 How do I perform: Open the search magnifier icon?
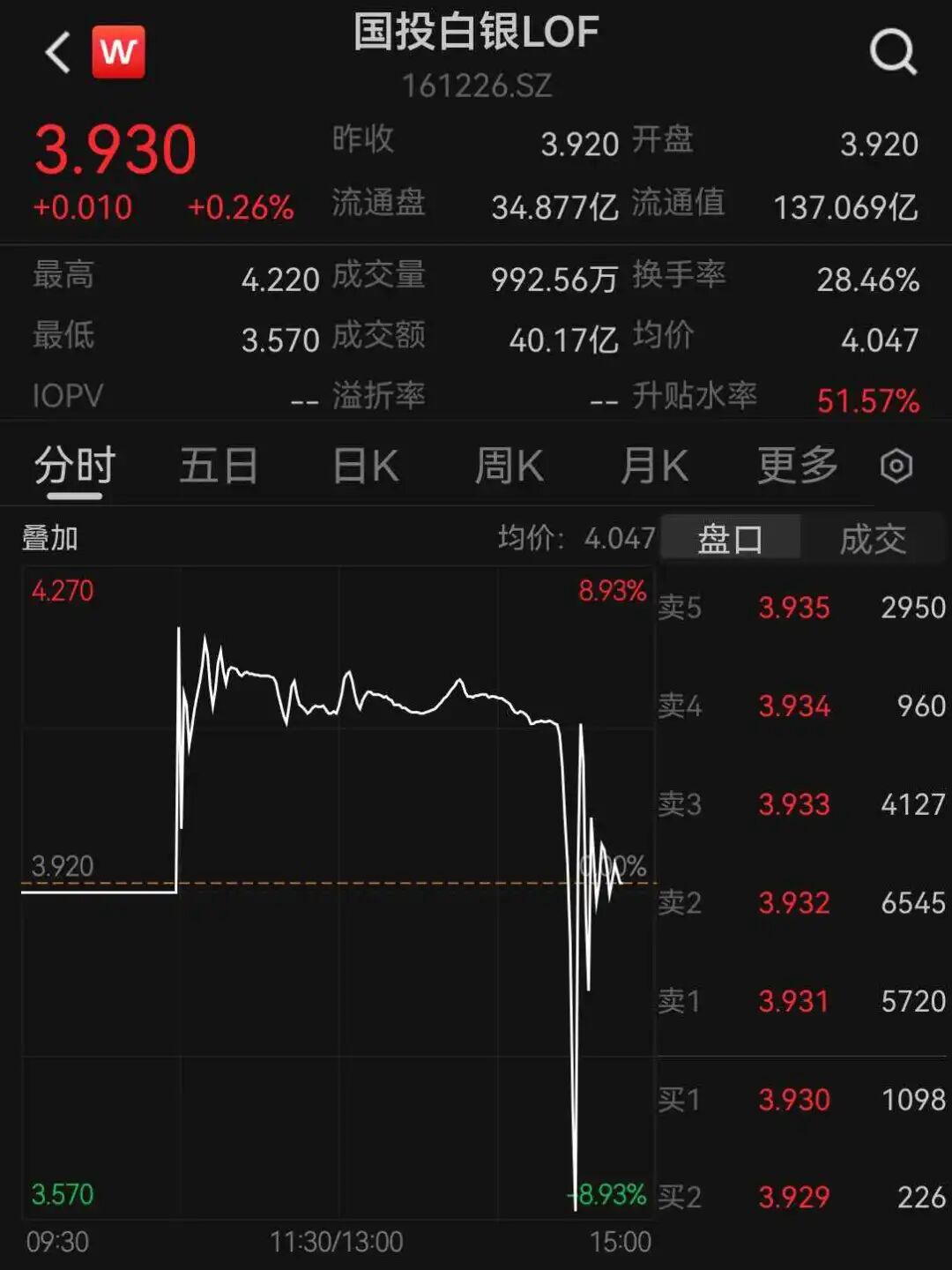892,53
